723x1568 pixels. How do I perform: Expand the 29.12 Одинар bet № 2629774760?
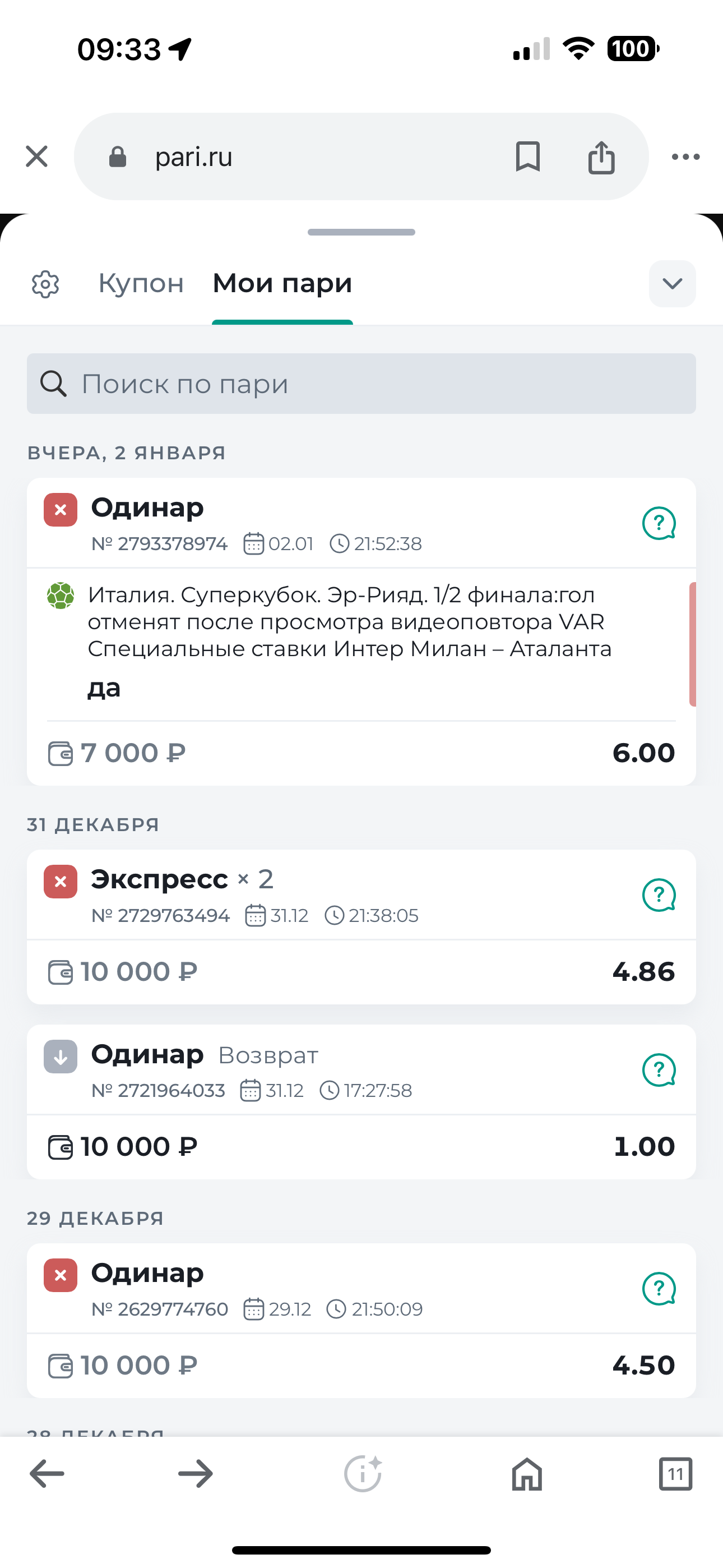(x=361, y=1321)
